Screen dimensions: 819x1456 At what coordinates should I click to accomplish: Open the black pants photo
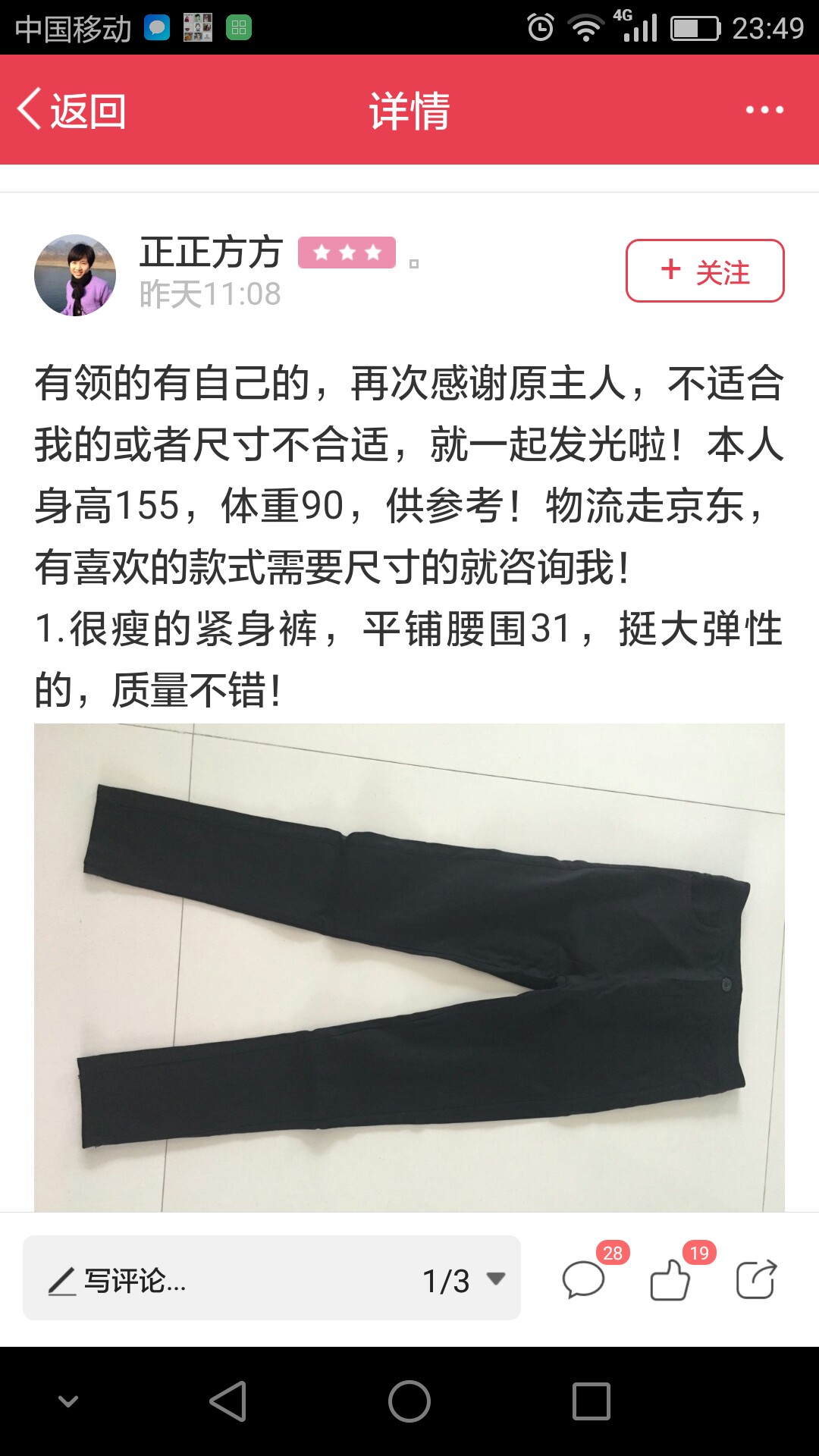coord(409,967)
